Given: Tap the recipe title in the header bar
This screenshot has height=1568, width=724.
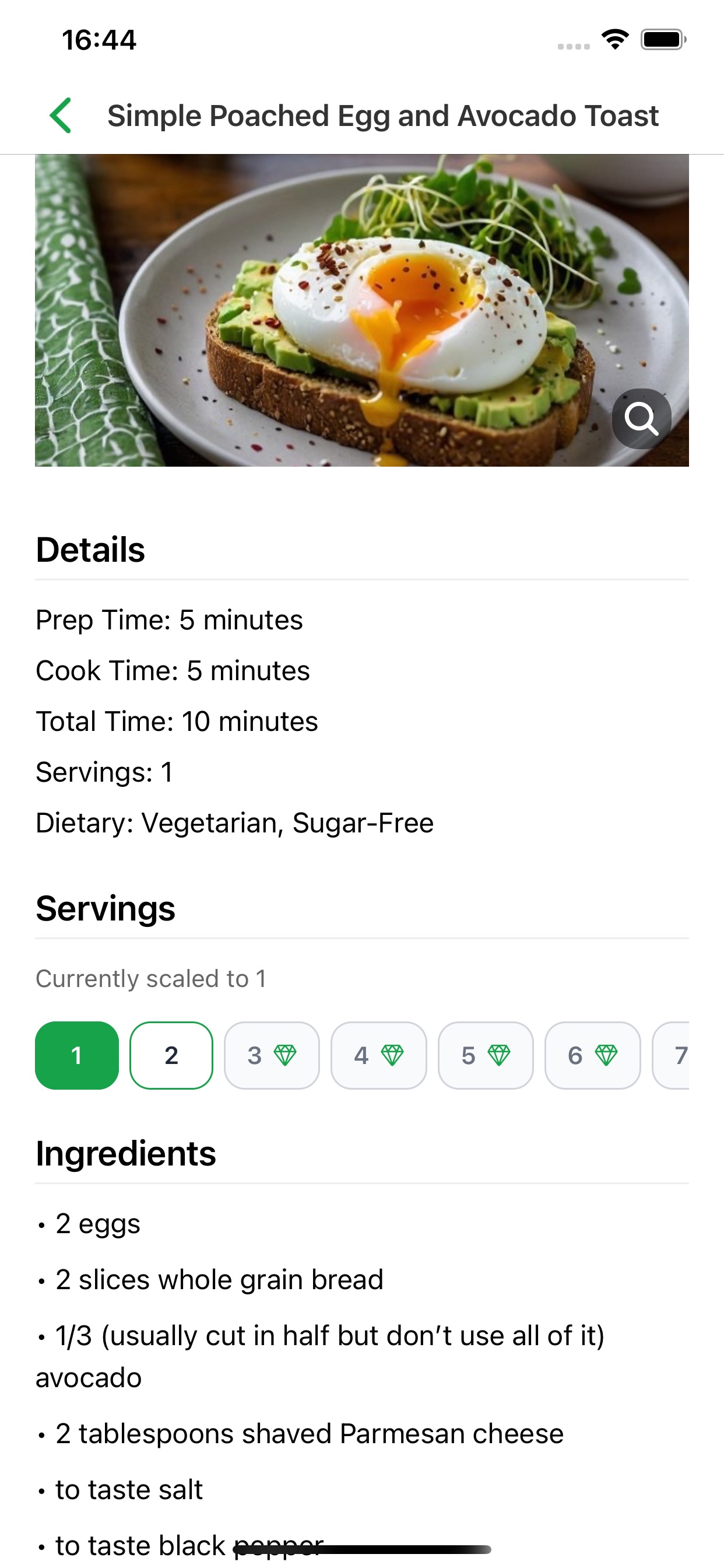Looking at the screenshot, I should tap(382, 115).
